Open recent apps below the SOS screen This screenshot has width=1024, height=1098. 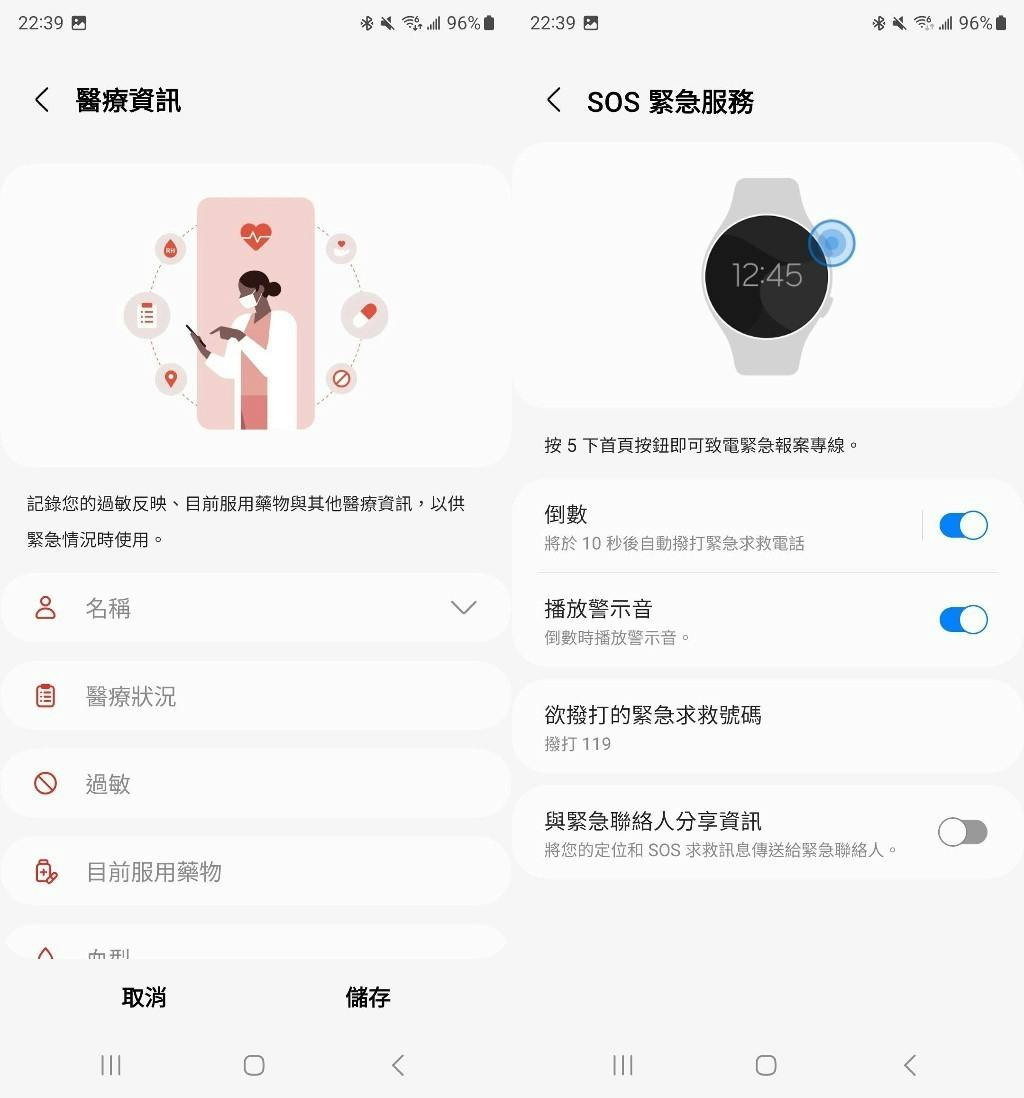click(622, 1066)
